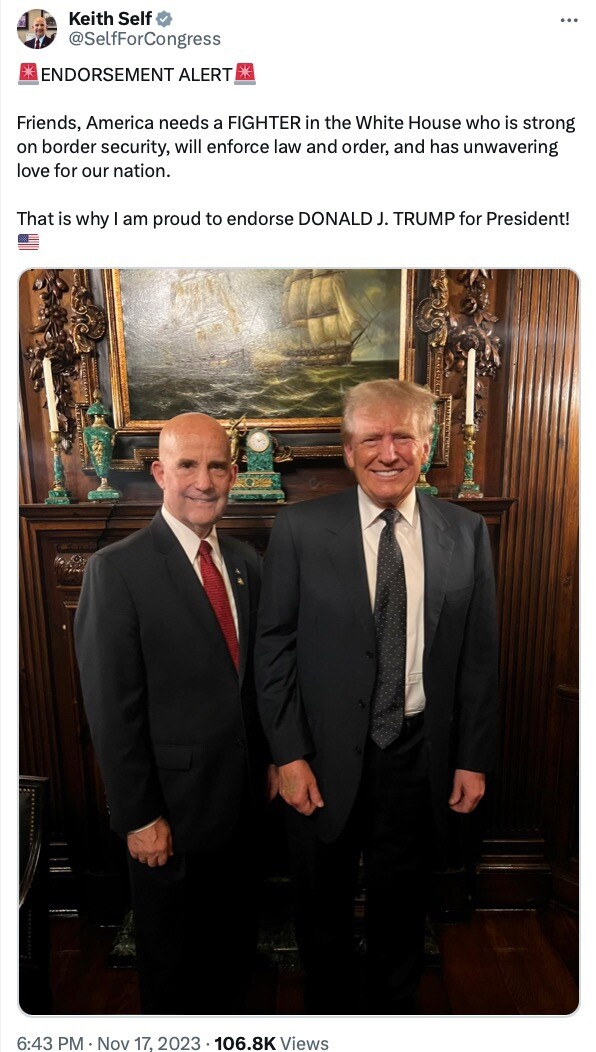Open the Keith Self display name
596x1052 pixels.
point(111,19)
